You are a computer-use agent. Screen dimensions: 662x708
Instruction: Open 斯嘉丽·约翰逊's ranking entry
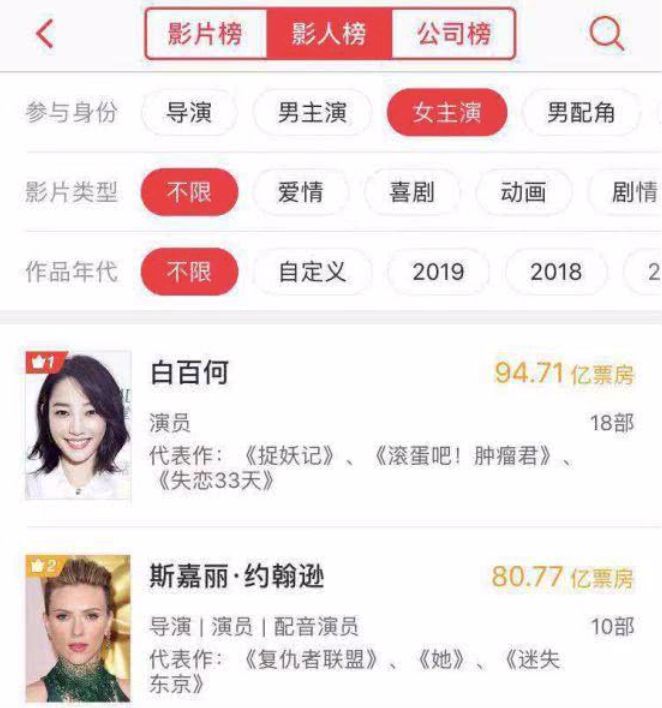tap(330, 628)
